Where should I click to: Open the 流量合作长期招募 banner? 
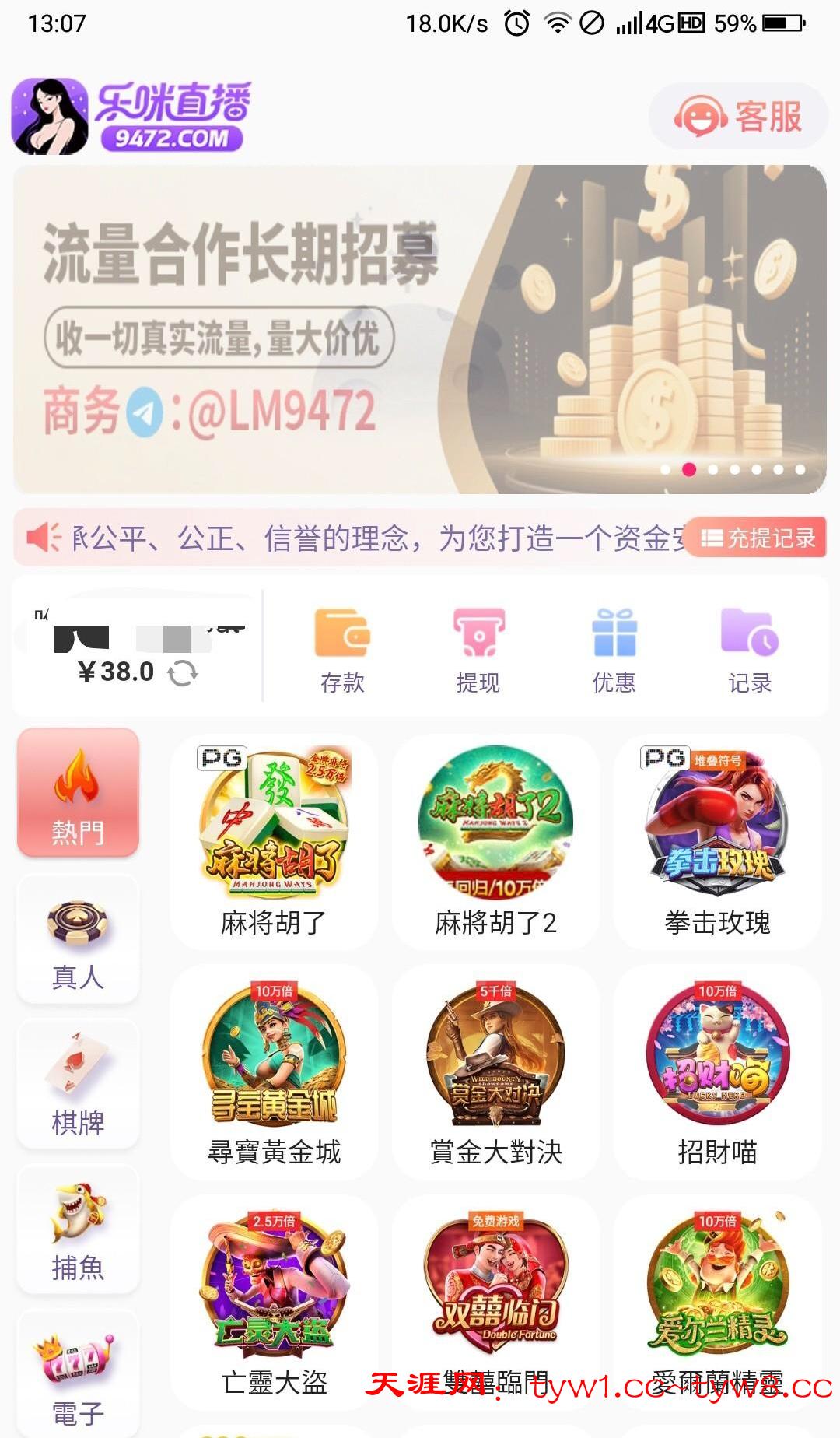pyautogui.click(x=420, y=329)
